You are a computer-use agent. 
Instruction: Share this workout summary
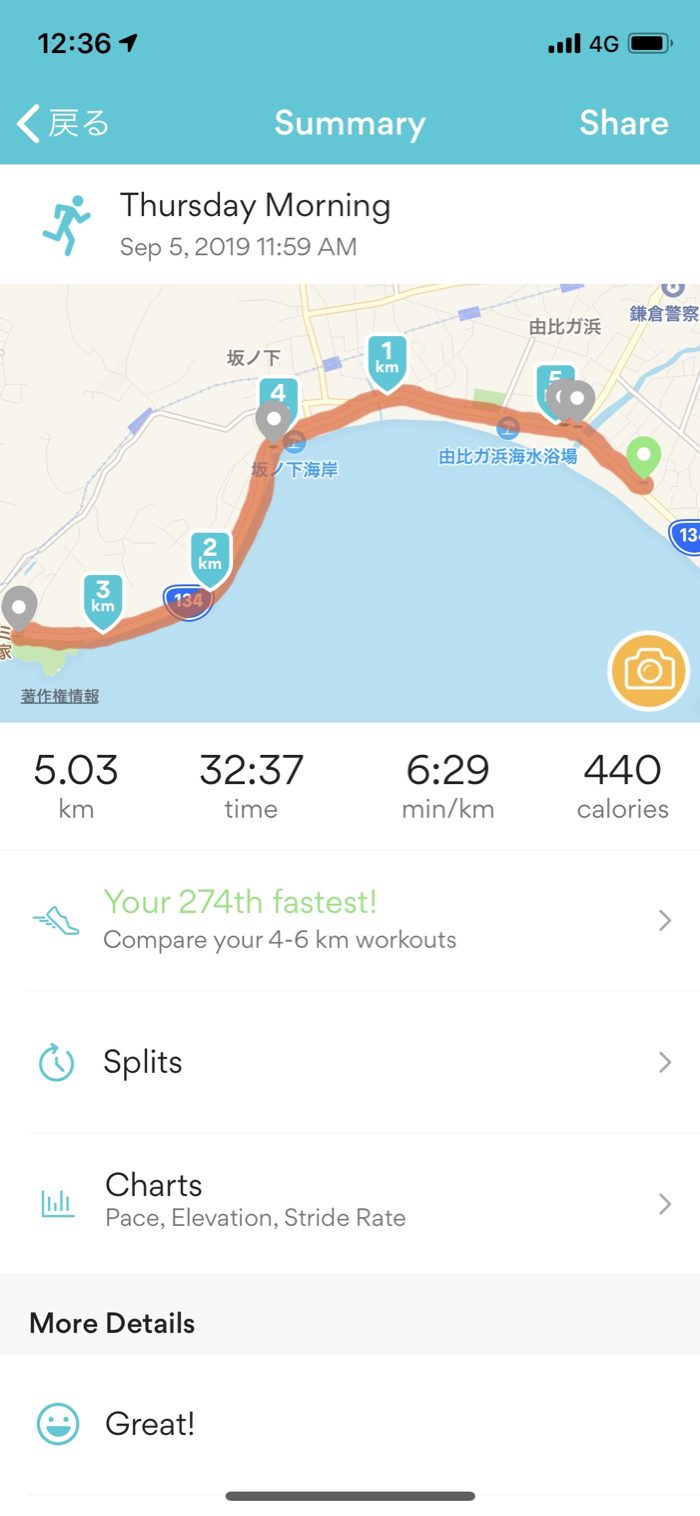pyautogui.click(x=623, y=123)
